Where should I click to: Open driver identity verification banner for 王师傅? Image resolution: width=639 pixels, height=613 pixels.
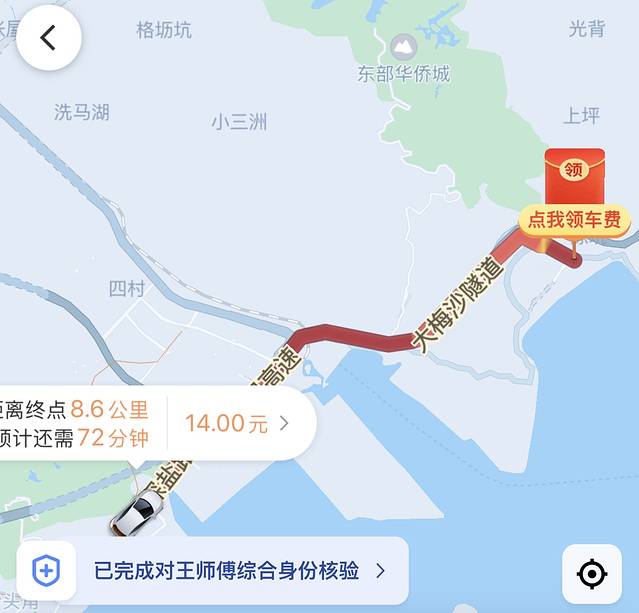click(x=213, y=571)
